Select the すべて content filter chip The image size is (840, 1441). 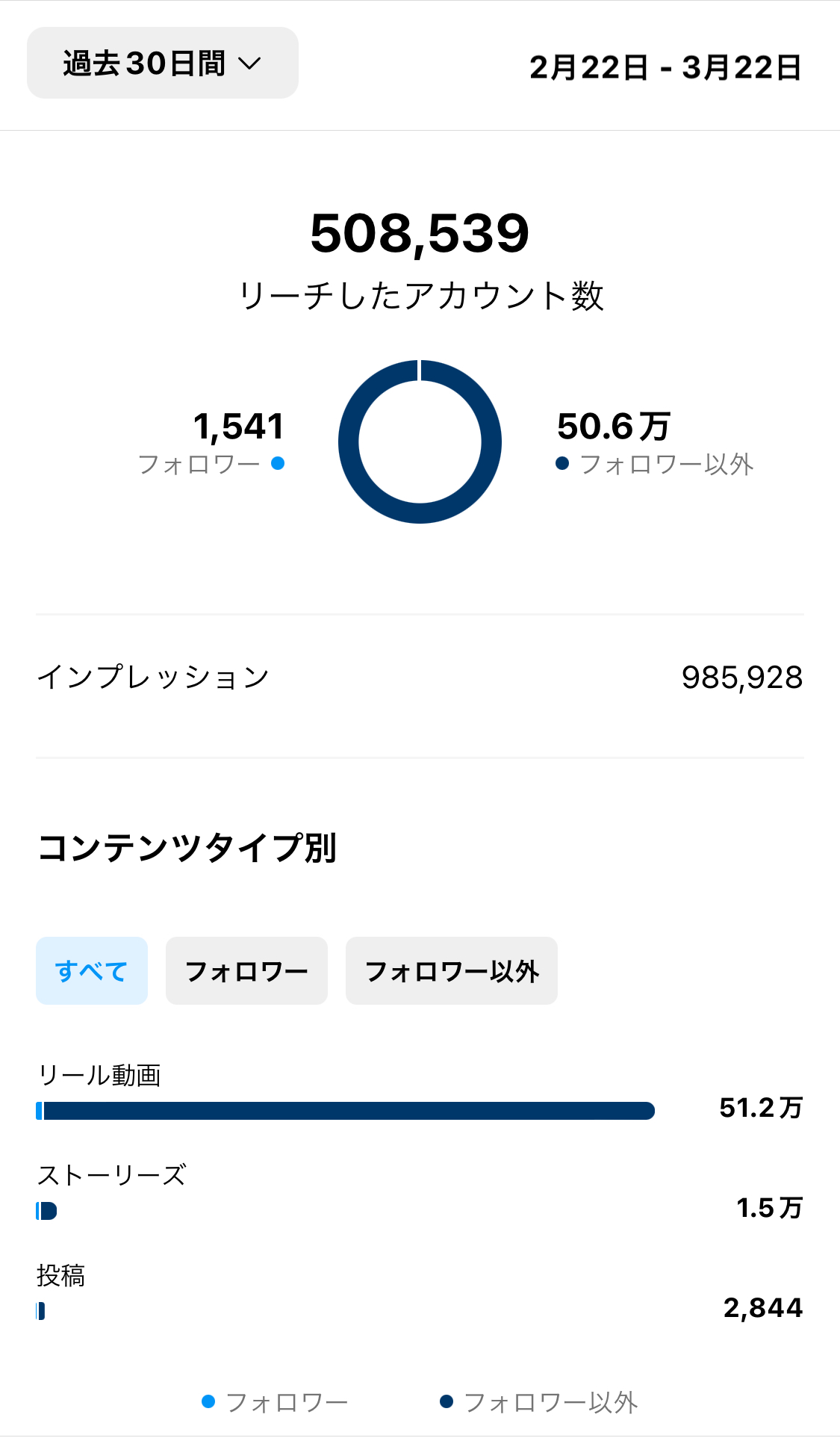[x=91, y=970]
